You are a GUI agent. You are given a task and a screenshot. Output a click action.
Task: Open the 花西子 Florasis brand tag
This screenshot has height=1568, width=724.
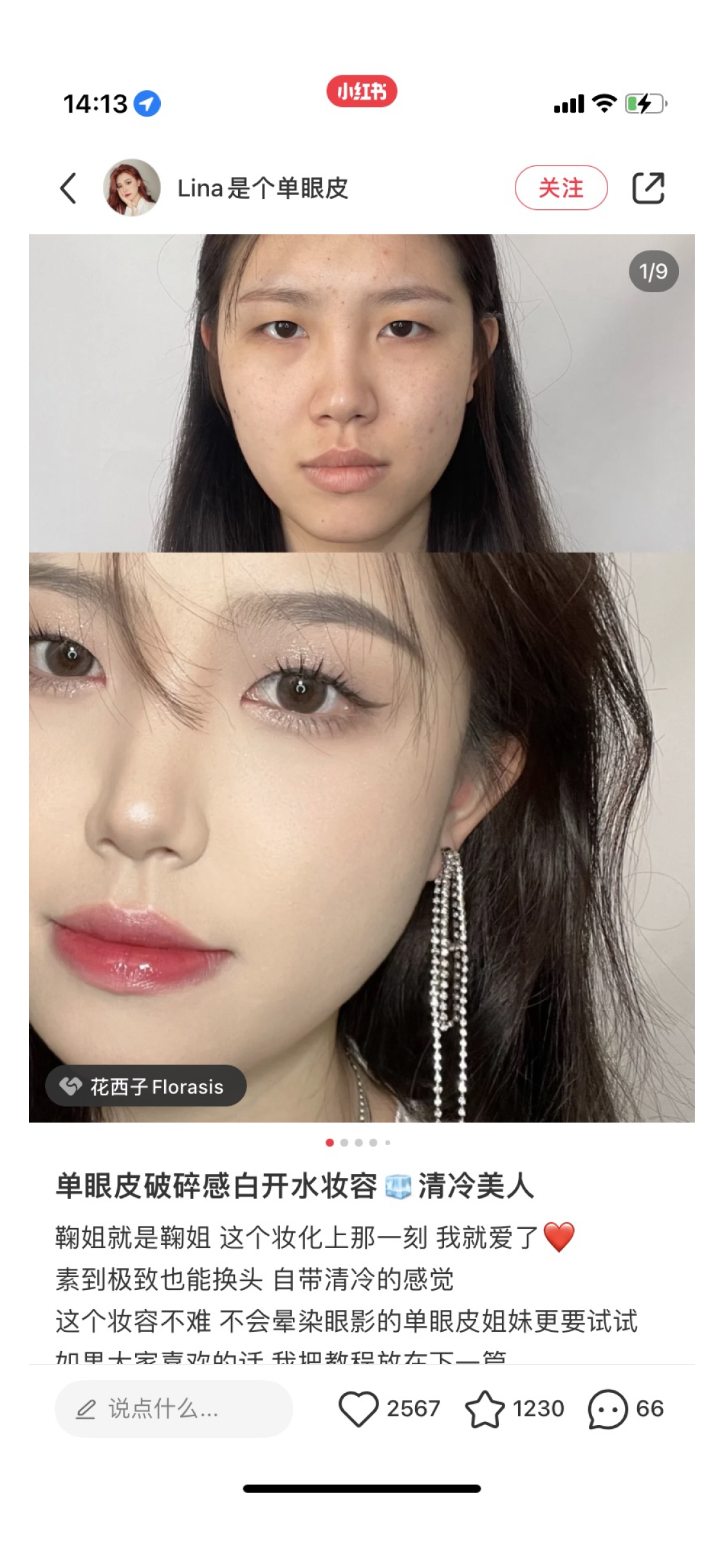(x=146, y=1087)
